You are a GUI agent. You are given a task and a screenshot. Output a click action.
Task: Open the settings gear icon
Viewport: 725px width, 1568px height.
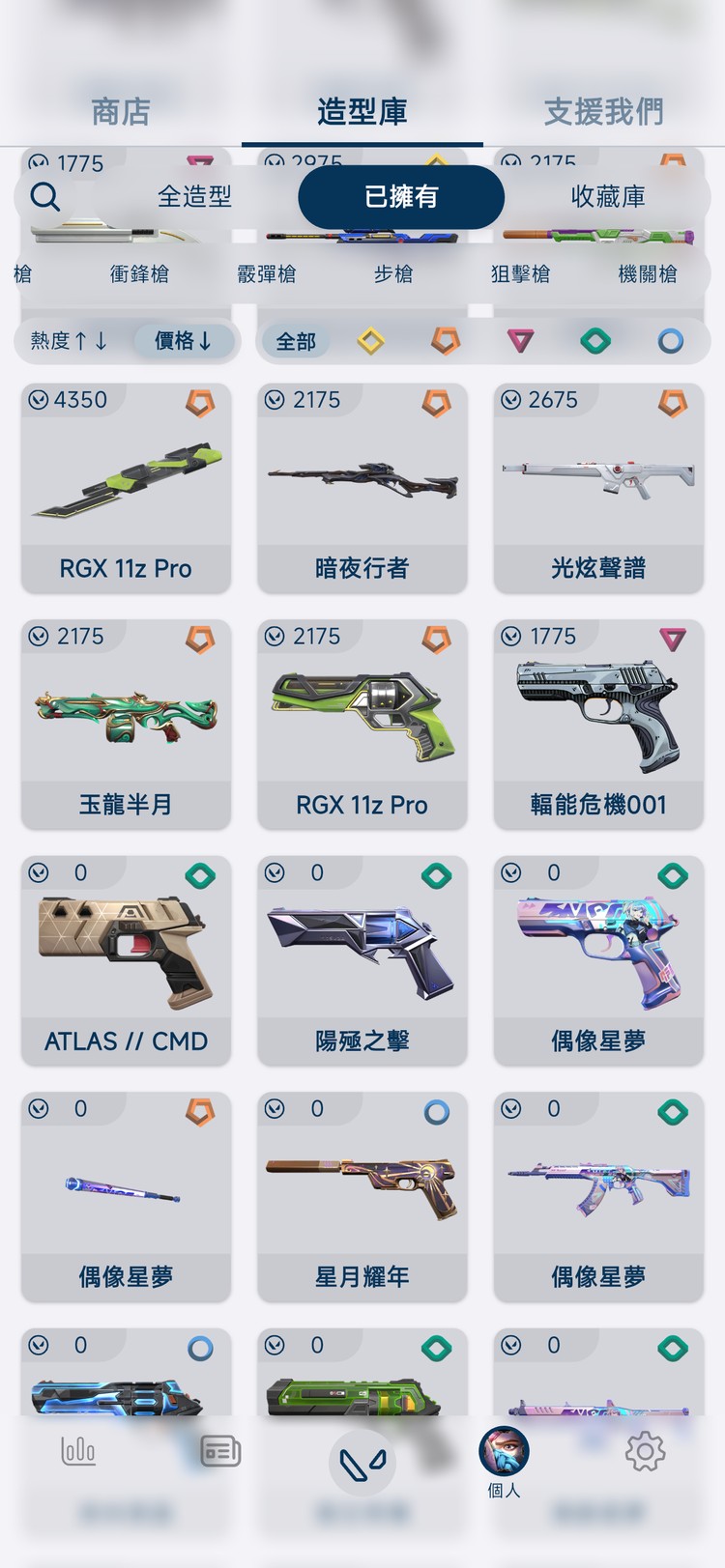click(x=645, y=1451)
